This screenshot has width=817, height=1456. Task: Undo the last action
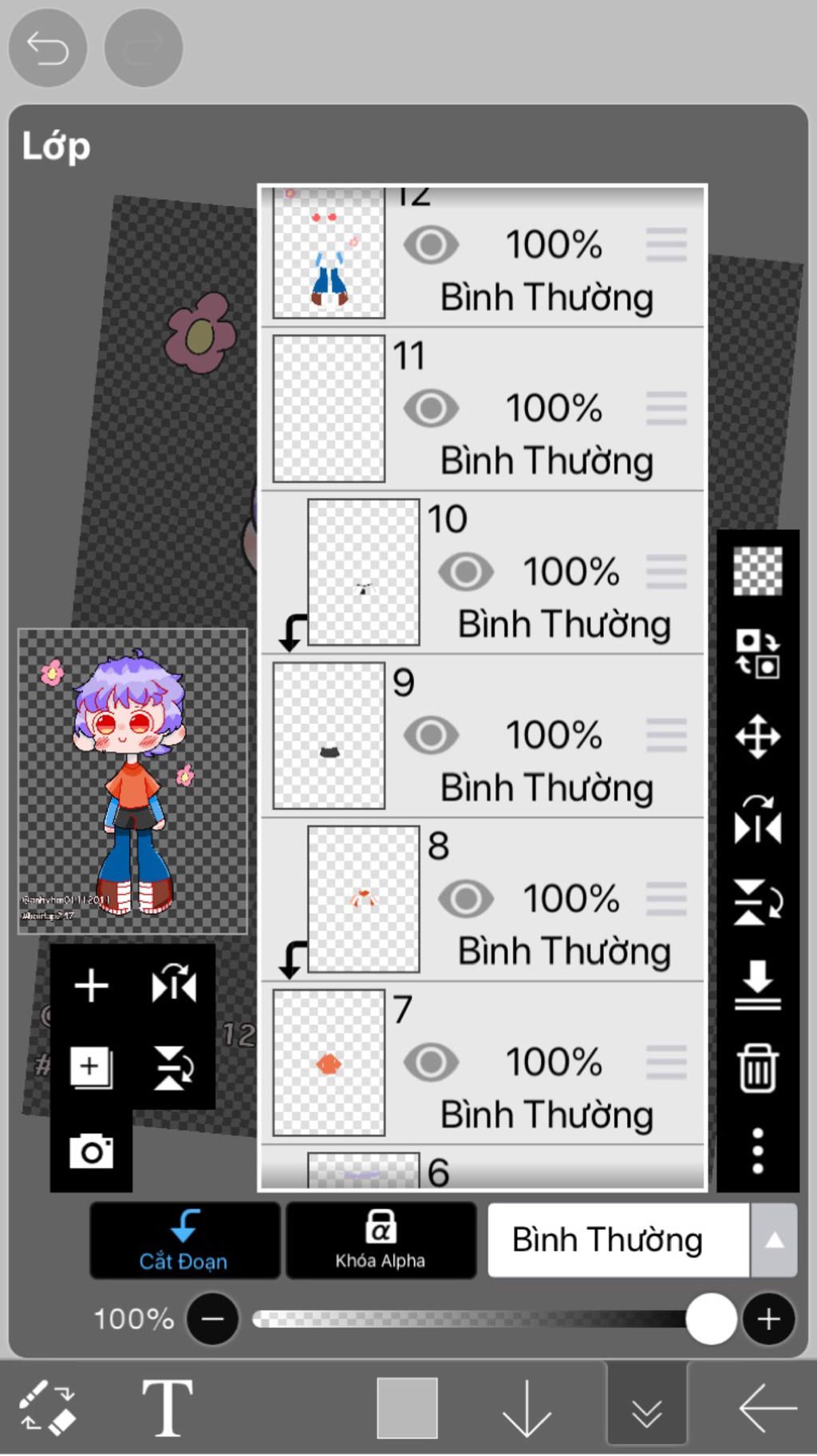pos(48,49)
